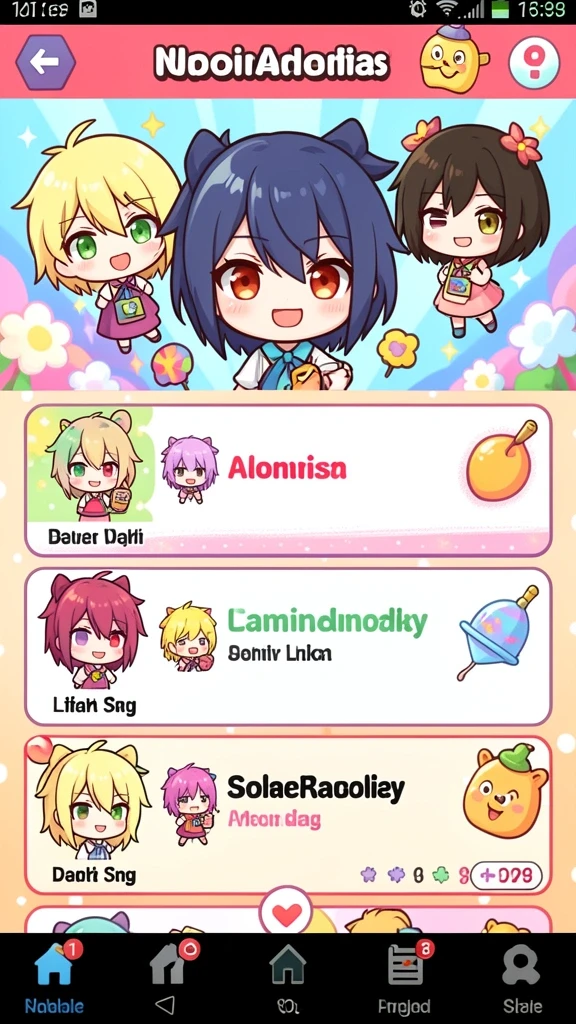This screenshot has height=1024, width=576.
Task: Go back with the hexagon arrow button
Action: pyautogui.click(x=45, y=62)
